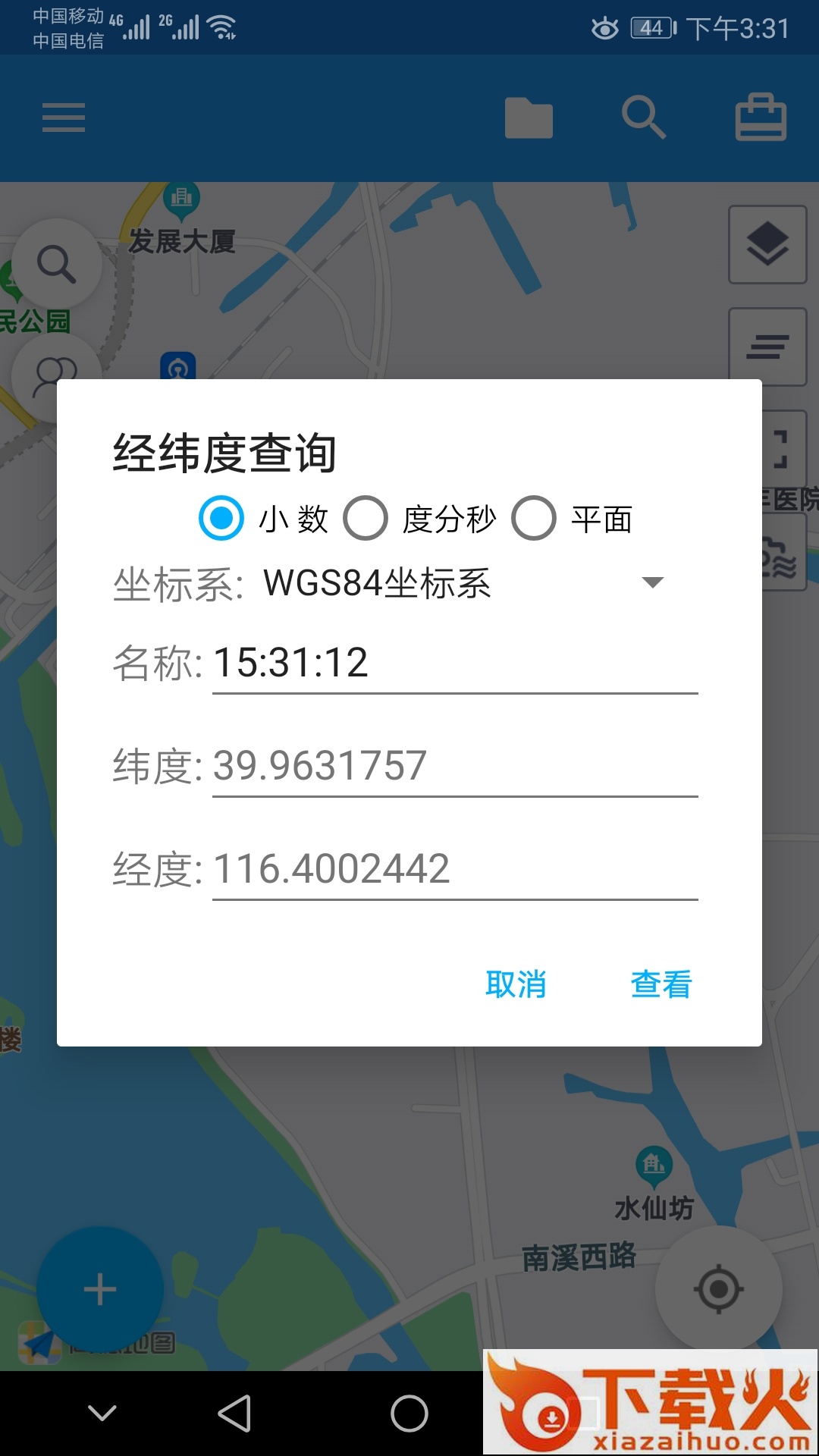The image size is (819, 1456).
Task: Choose the 度分秒 radio button
Action: coord(419,519)
